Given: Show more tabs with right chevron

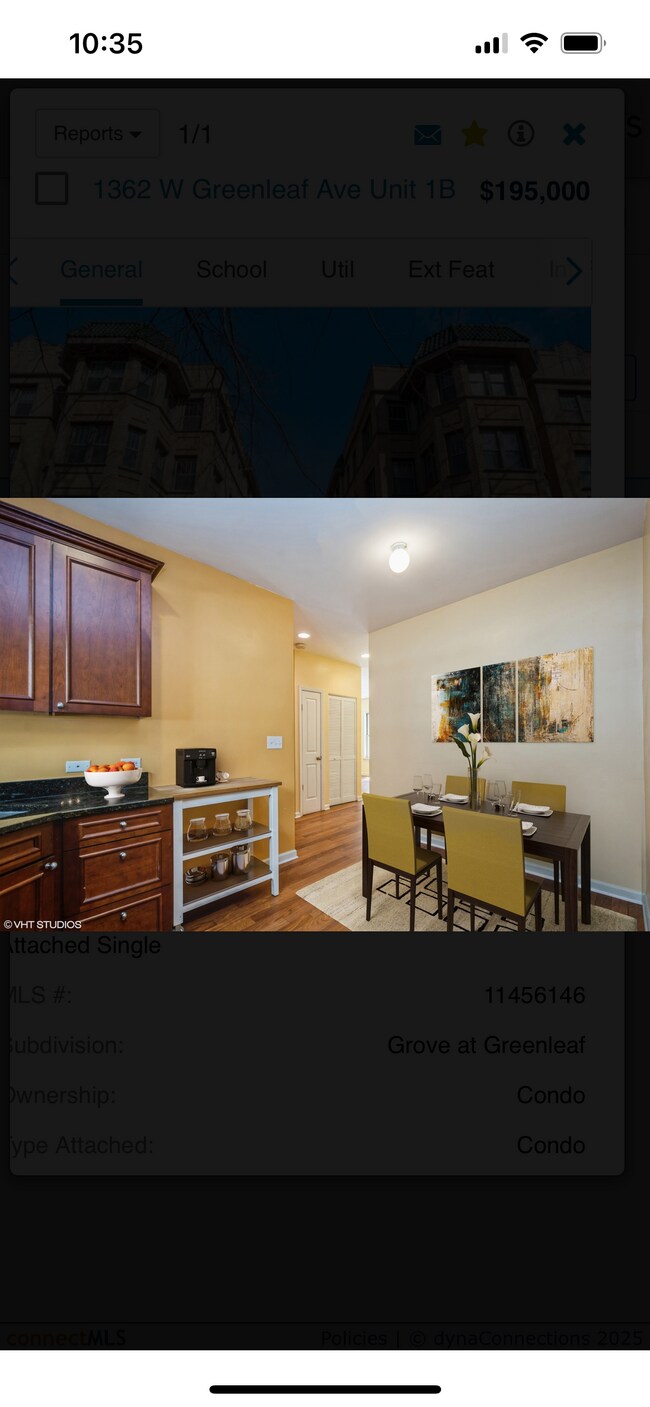Looking at the screenshot, I should [x=574, y=270].
